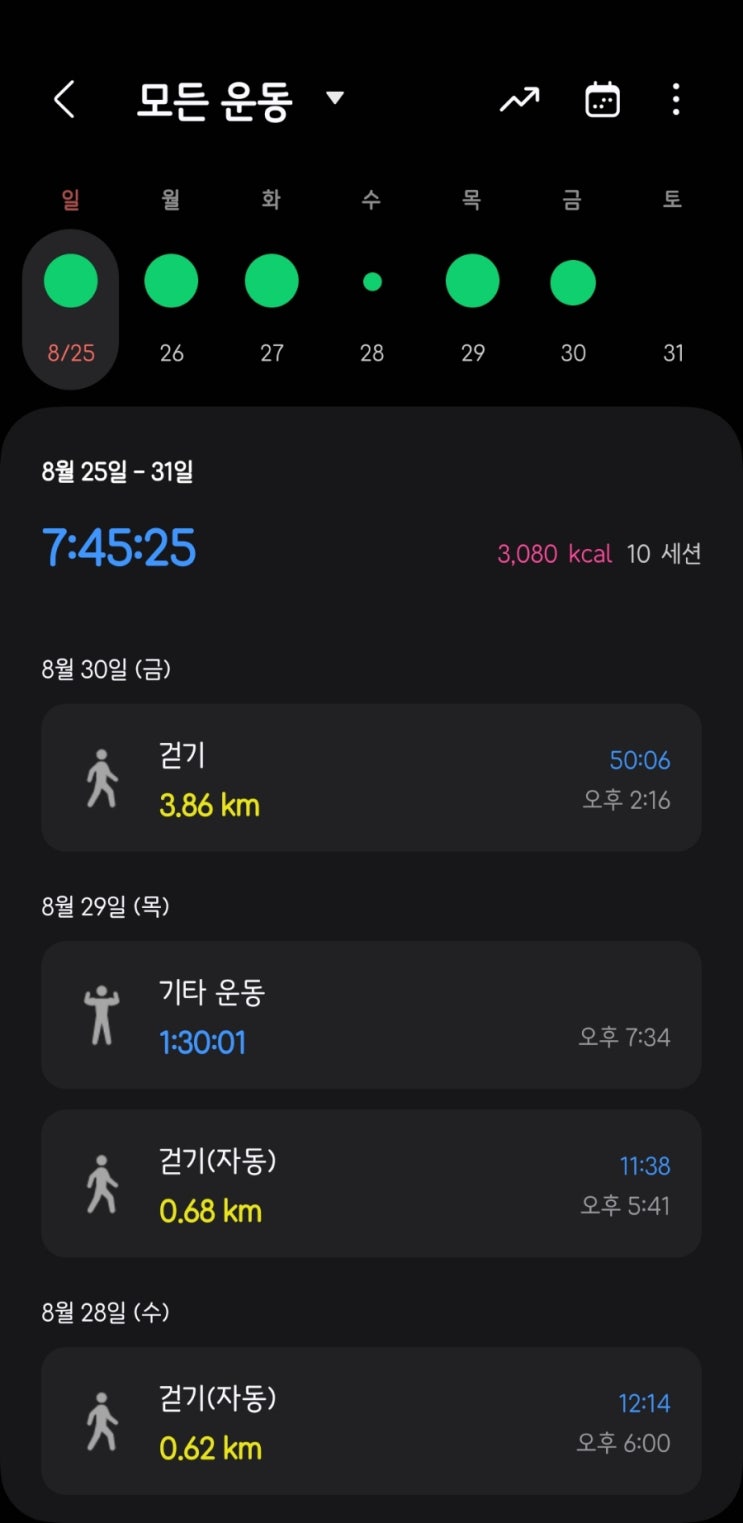Open the three-dot overflow menu
743x1523 pixels.
click(676, 100)
